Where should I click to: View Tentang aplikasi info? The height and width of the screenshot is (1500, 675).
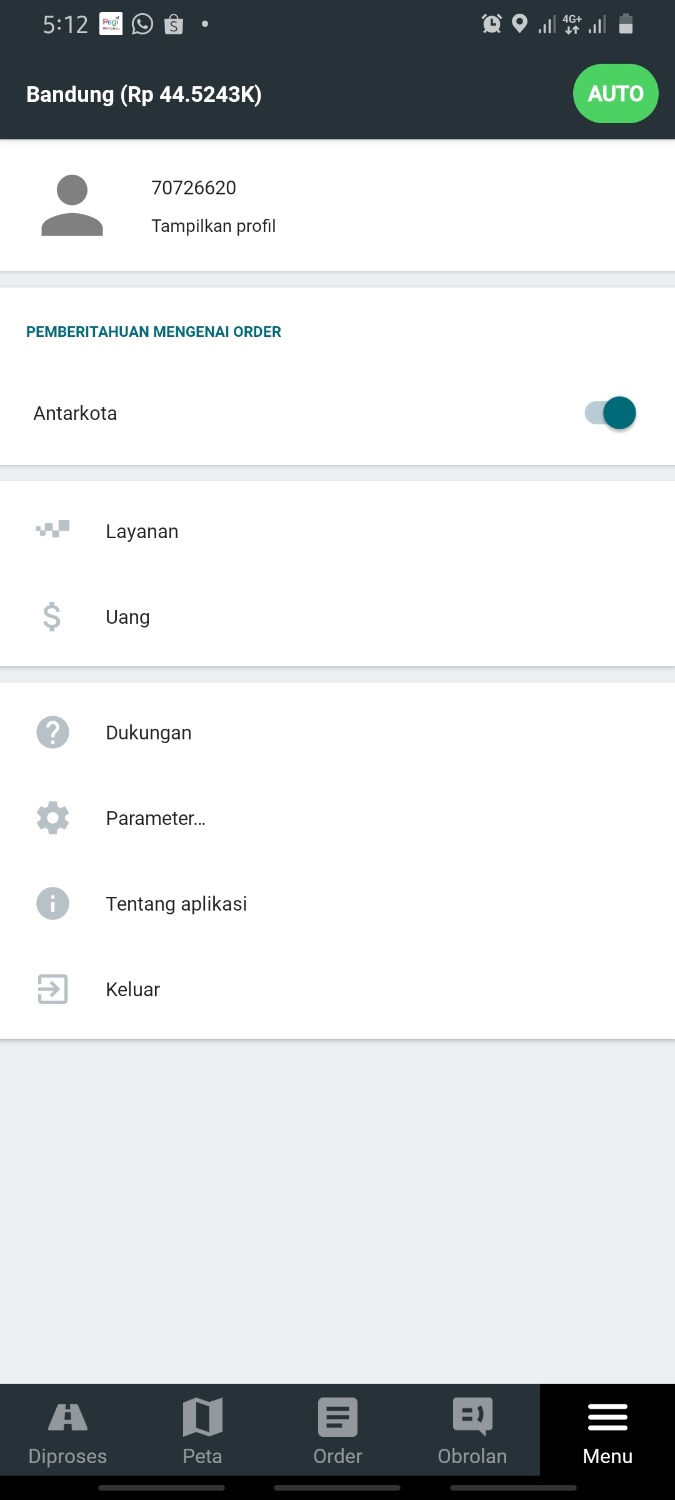click(x=176, y=904)
